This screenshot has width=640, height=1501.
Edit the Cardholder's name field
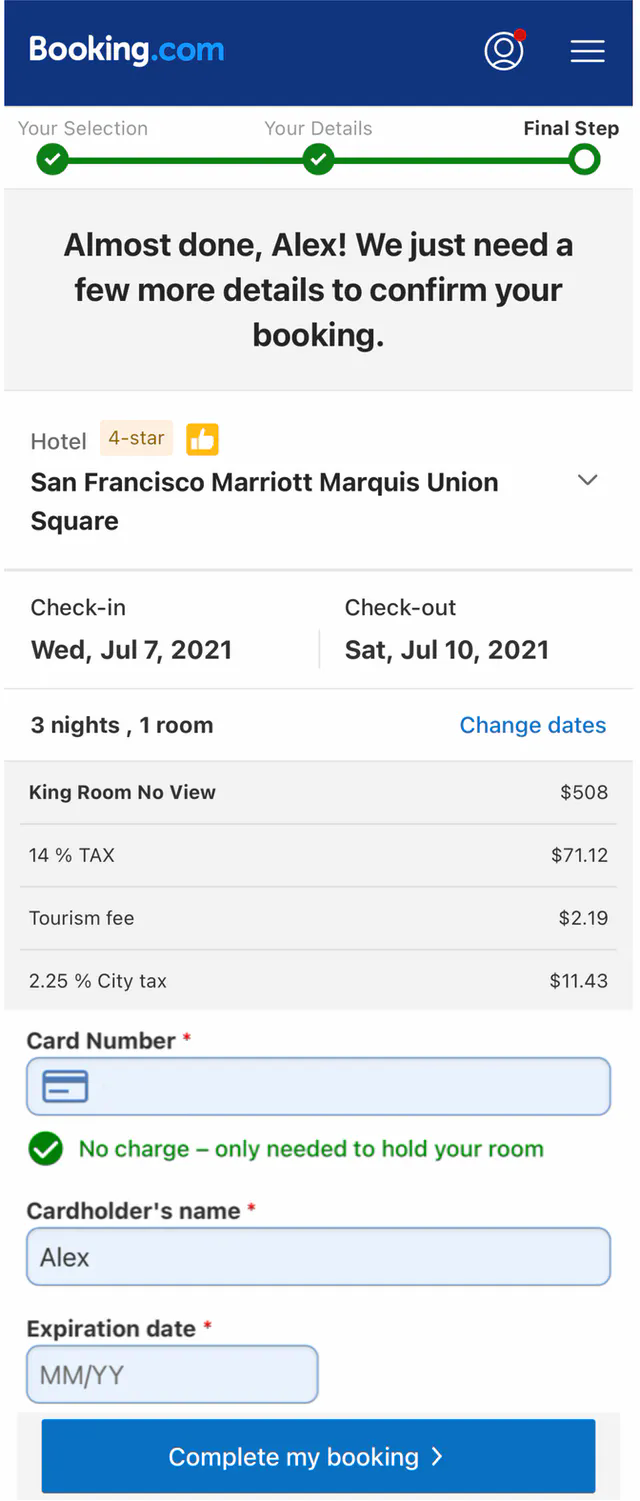point(318,1256)
